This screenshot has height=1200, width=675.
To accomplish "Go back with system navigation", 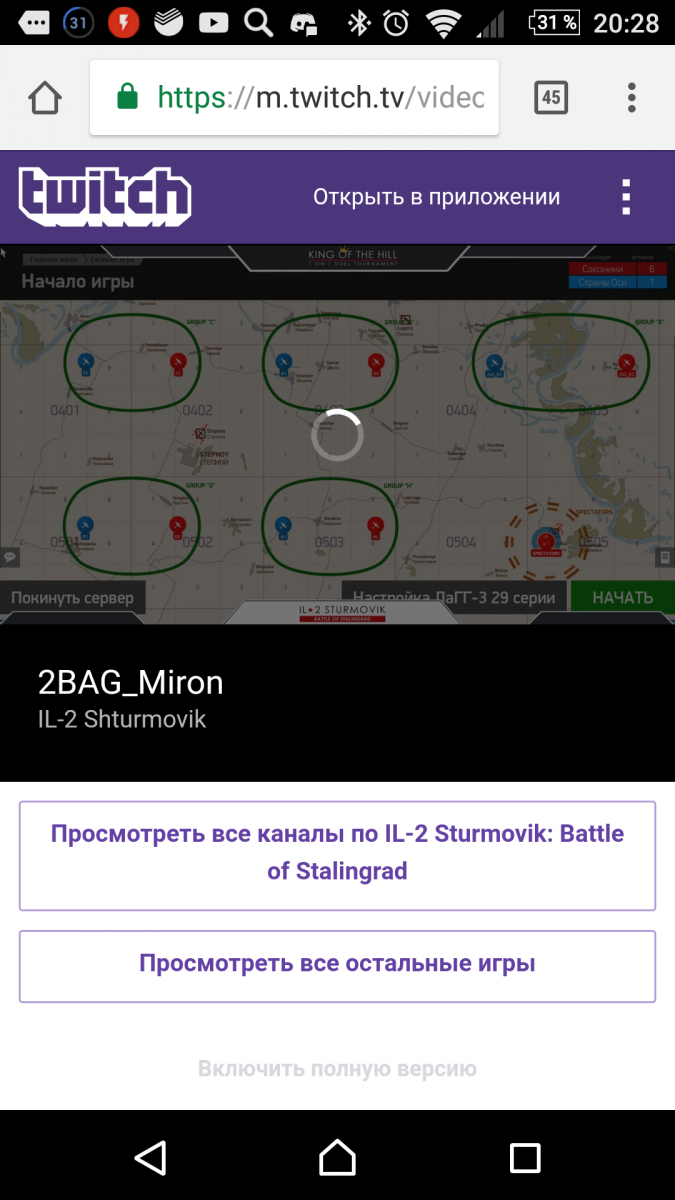I will [150, 1157].
